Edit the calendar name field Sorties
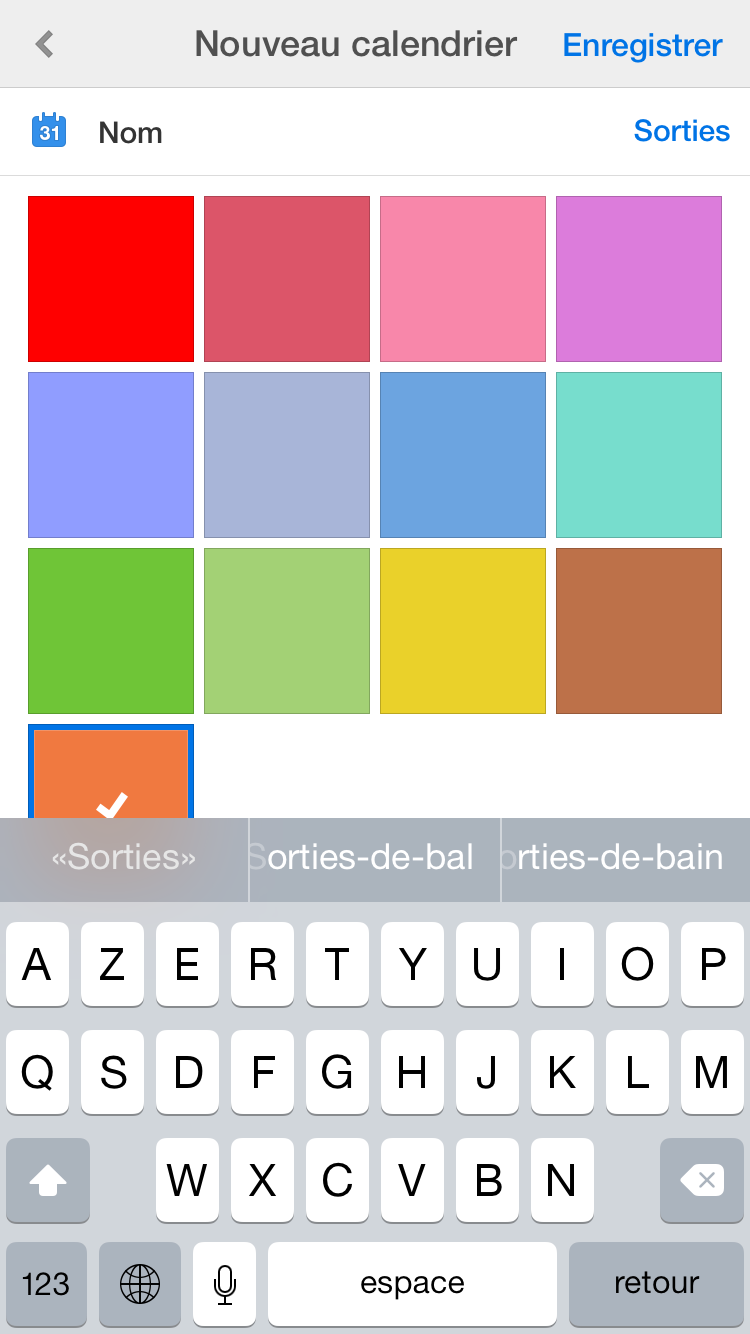 pos(681,131)
